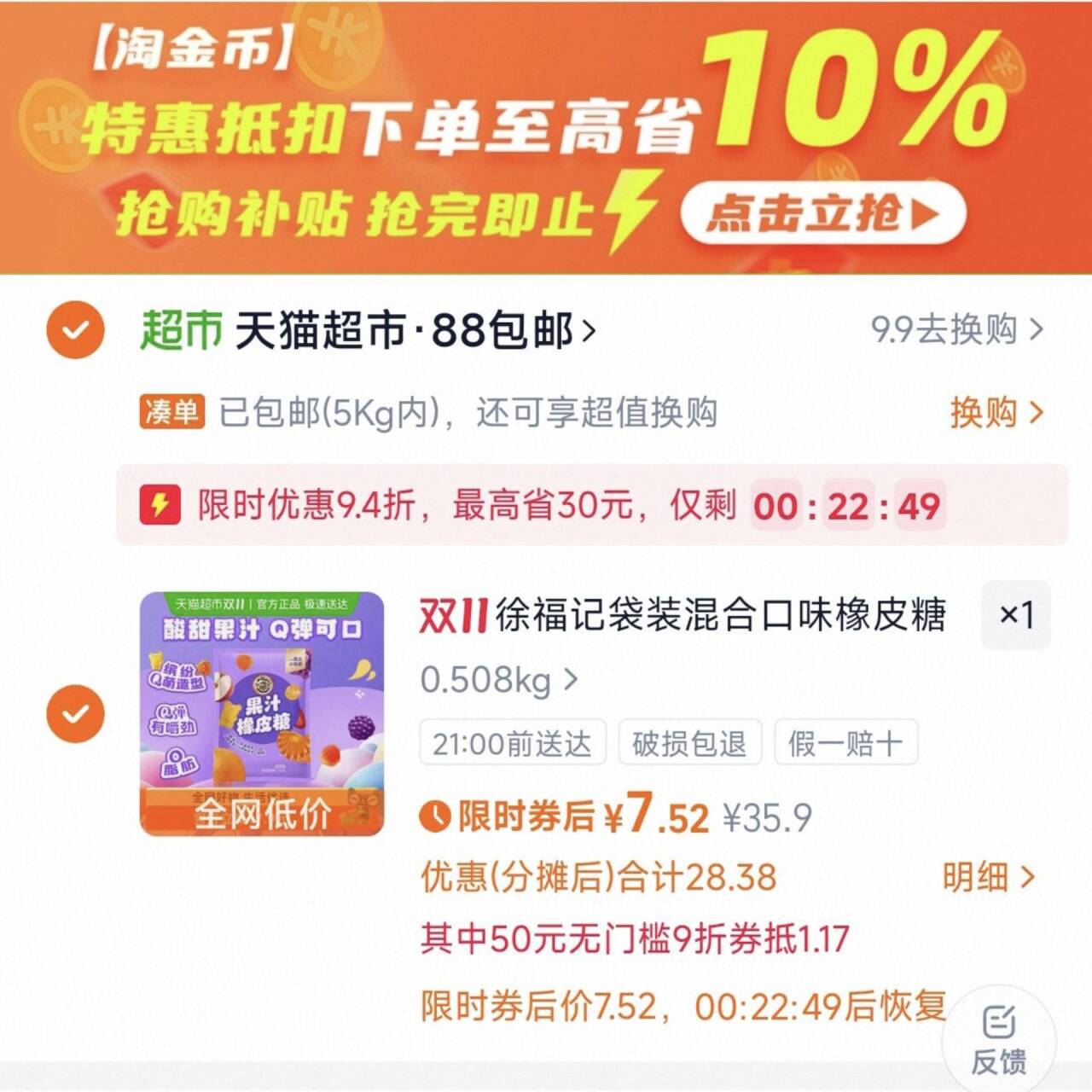
Task: Open the 徐福记袋装混合口味橡皮糖 product title
Action: coord(682,615)
